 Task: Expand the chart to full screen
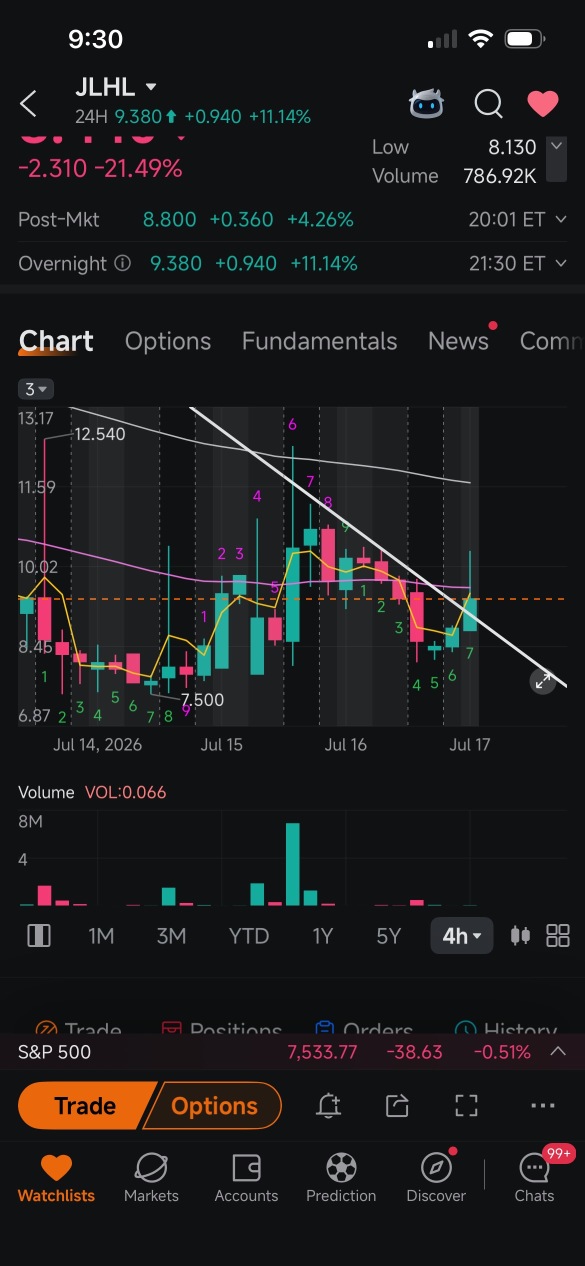pyautogui.click(x=542, y=681)
